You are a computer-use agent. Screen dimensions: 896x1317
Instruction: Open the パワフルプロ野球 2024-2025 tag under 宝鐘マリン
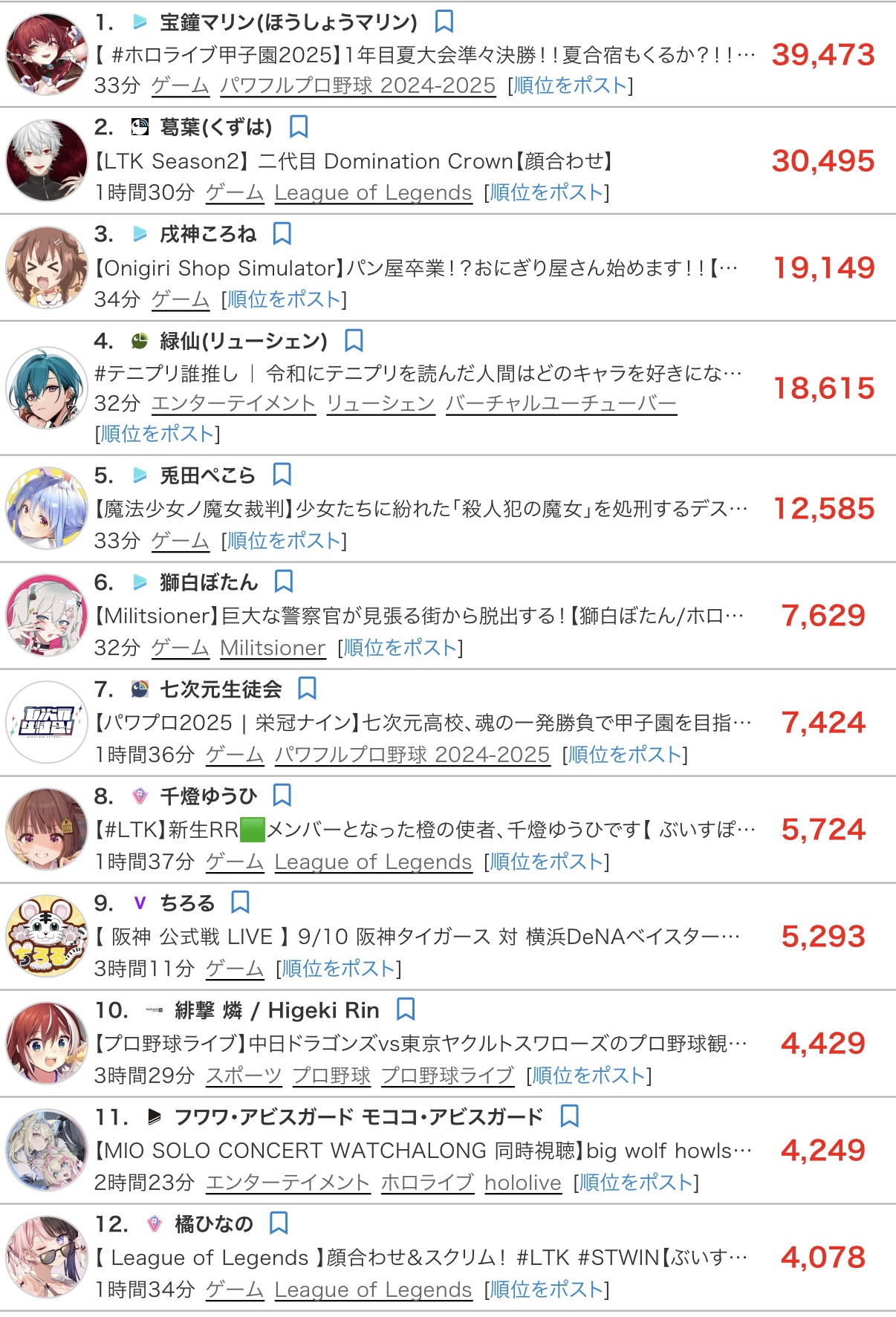(357, 86)
